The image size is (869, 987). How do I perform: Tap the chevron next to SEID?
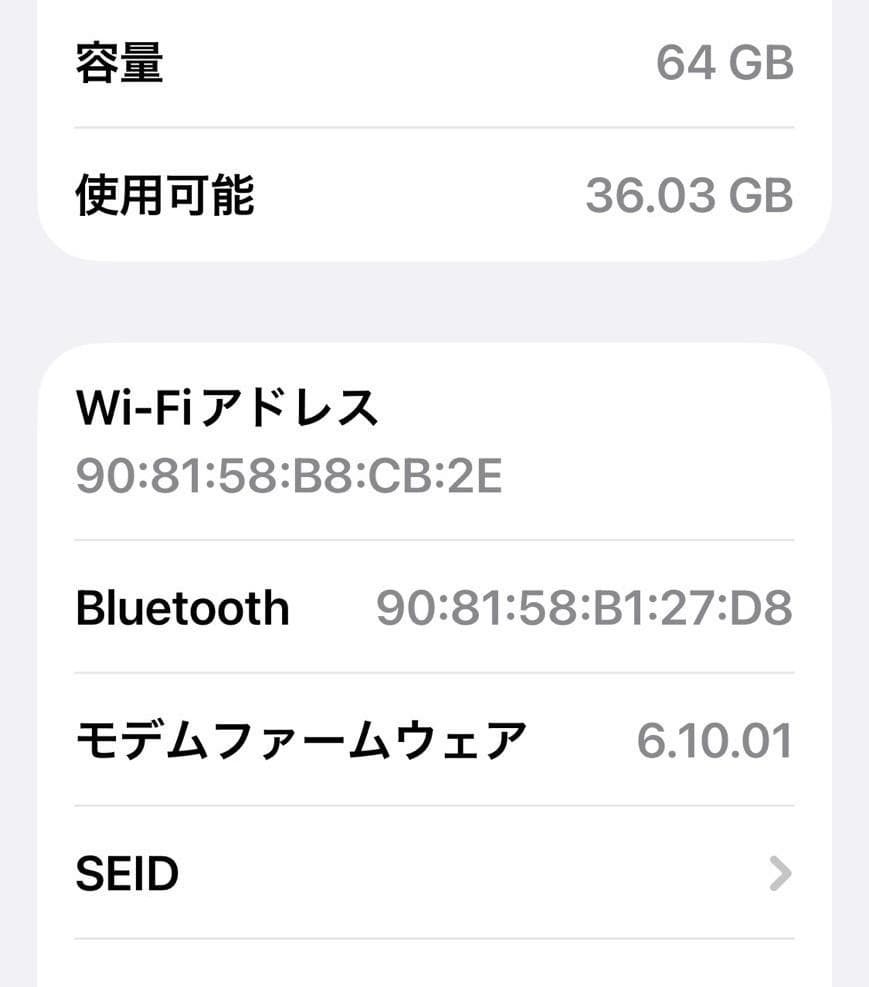[779, 872]
